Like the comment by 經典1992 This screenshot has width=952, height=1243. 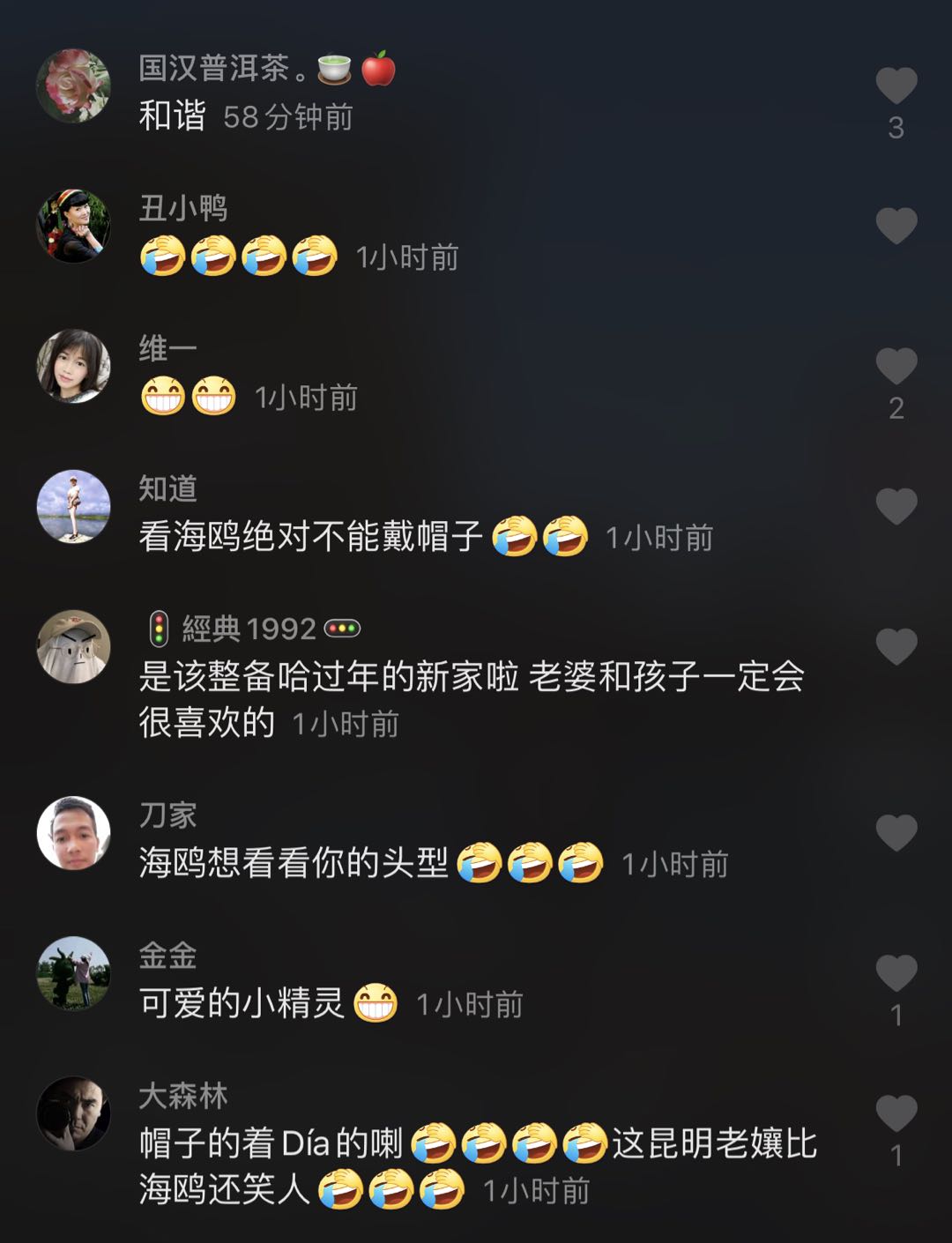[896, 646]
